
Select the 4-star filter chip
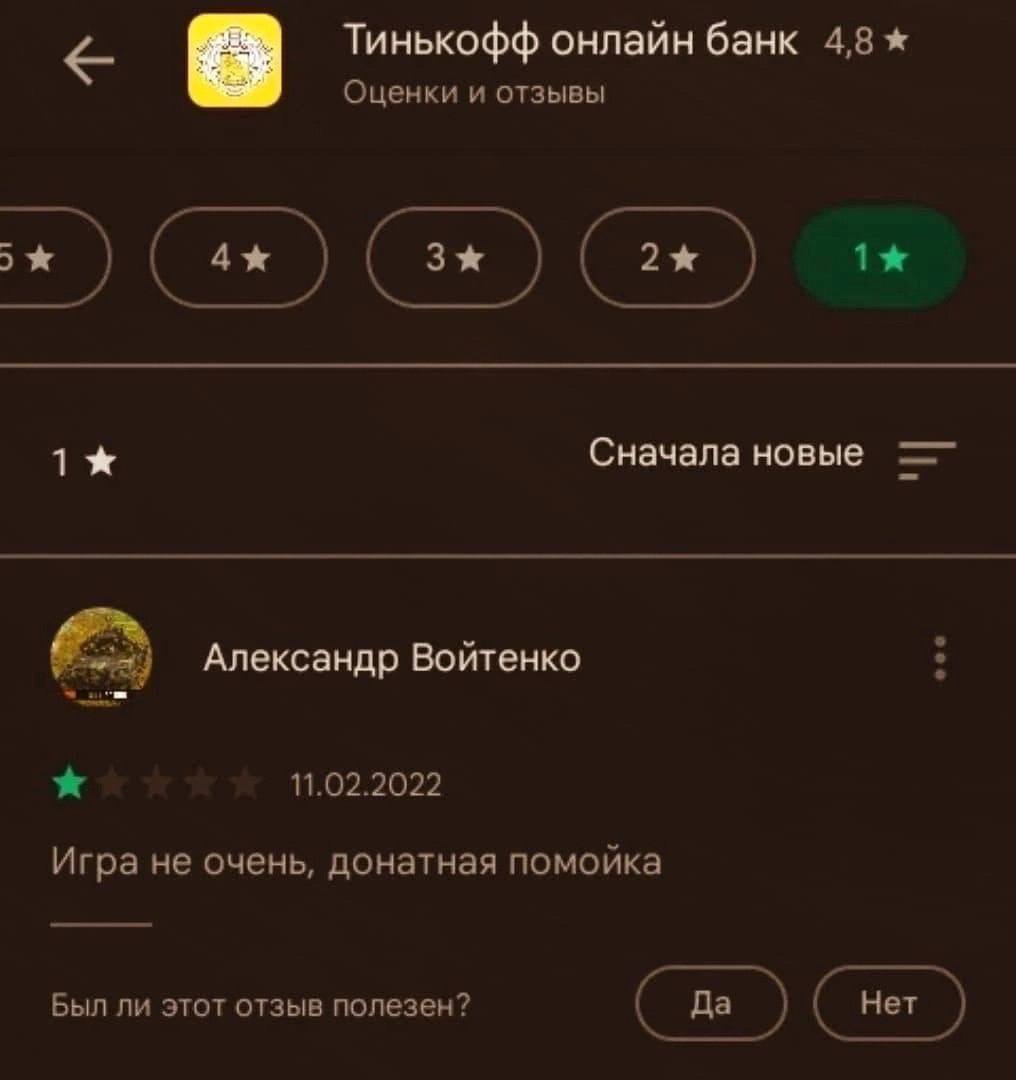[239, 258]
